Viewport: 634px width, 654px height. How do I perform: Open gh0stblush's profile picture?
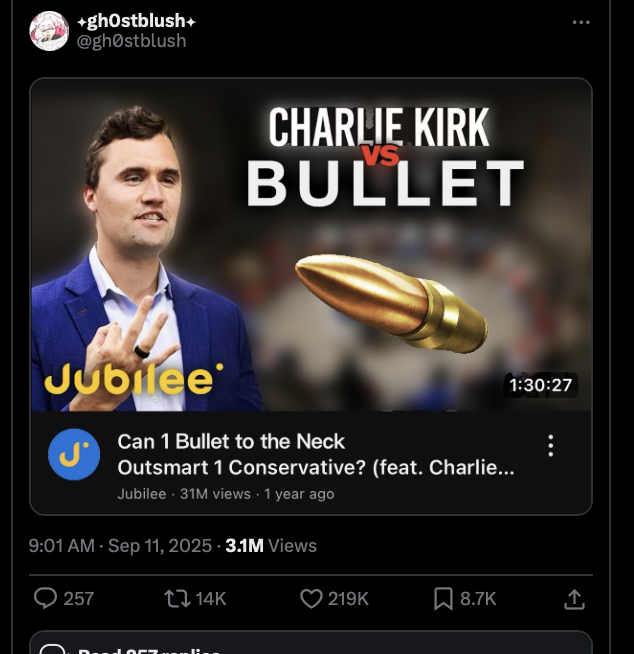[x=49, y=31]
